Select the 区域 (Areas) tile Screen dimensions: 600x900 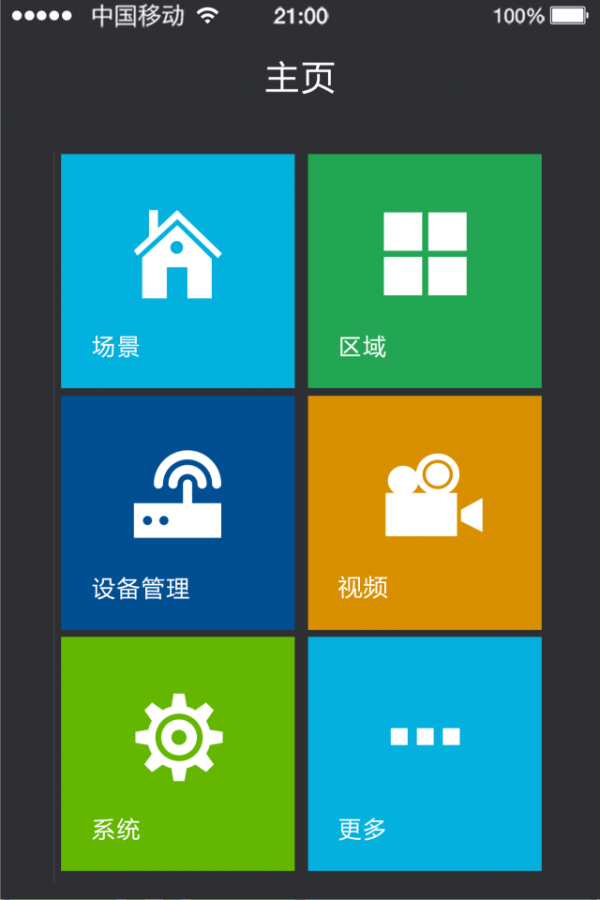pos(425,271)
